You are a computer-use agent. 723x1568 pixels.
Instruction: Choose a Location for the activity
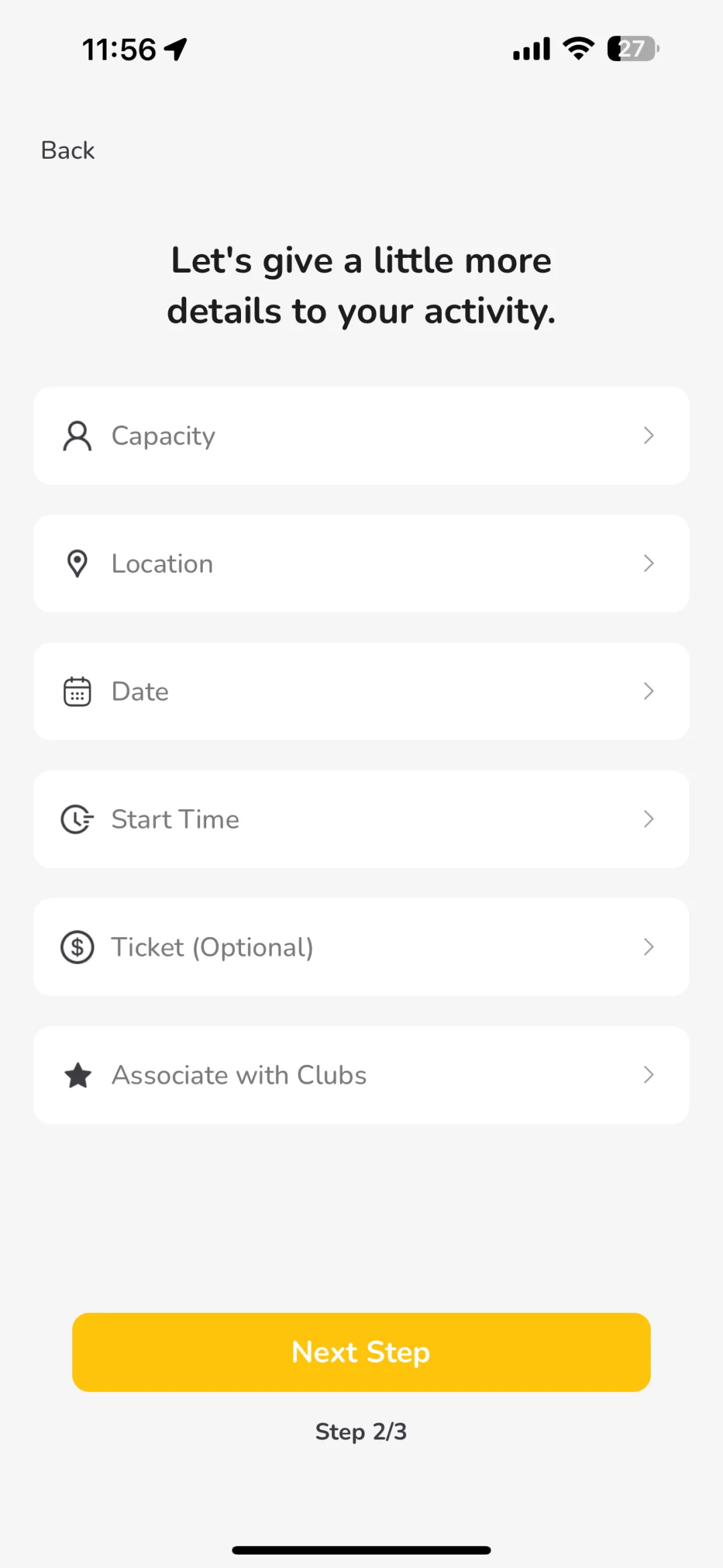point(361,564)
